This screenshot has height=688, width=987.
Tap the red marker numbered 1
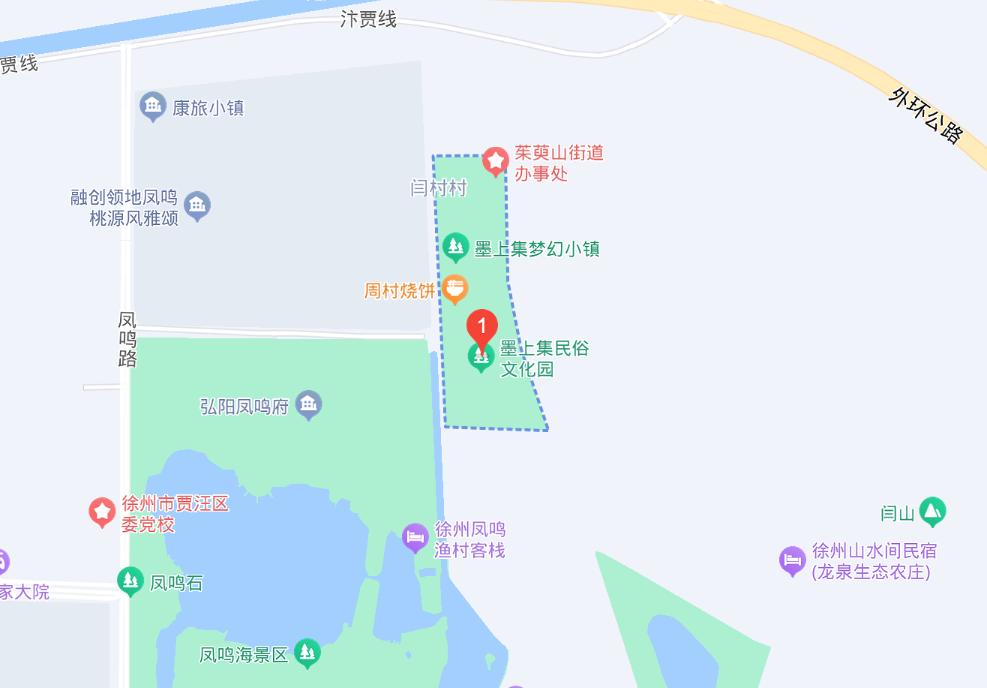click(x=483, y=327)
